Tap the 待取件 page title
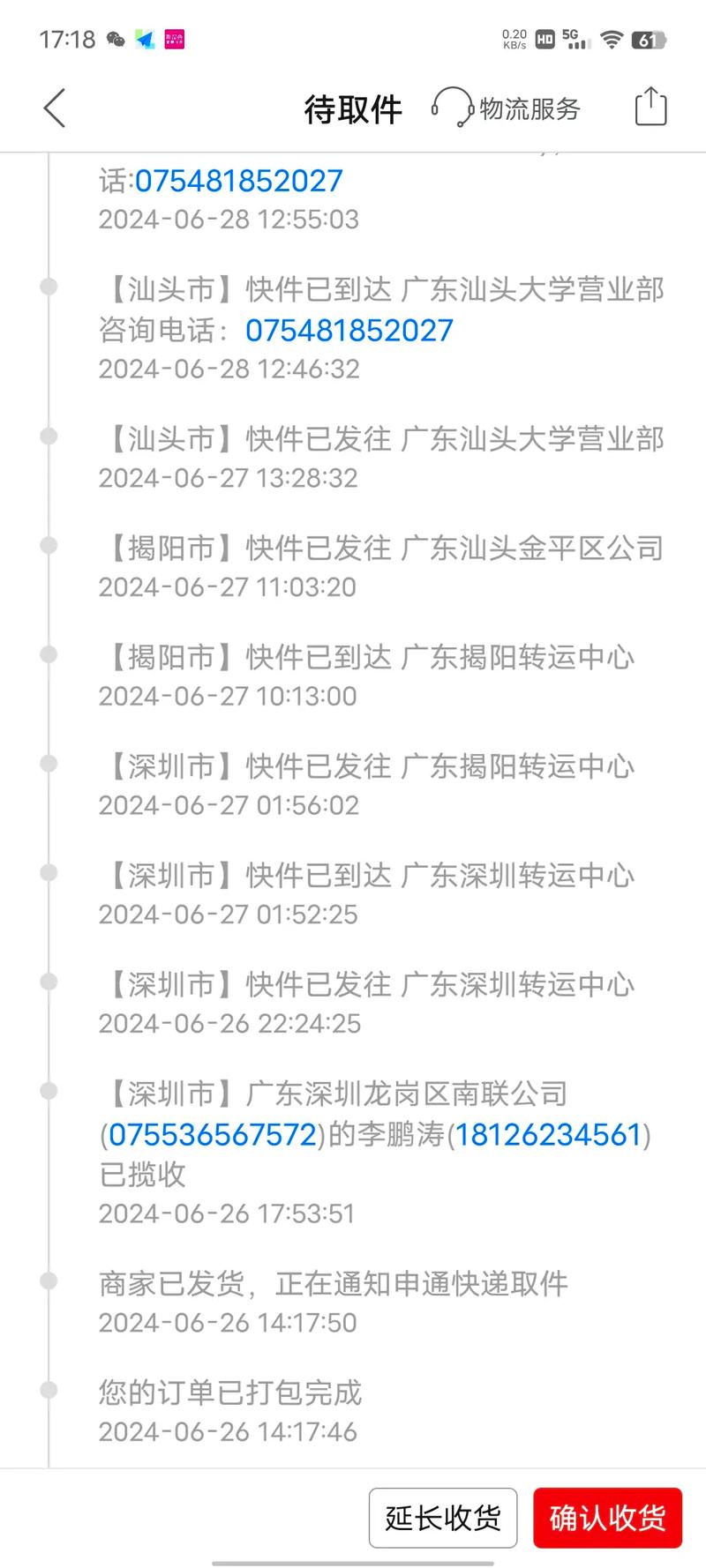 click(352, 108)
